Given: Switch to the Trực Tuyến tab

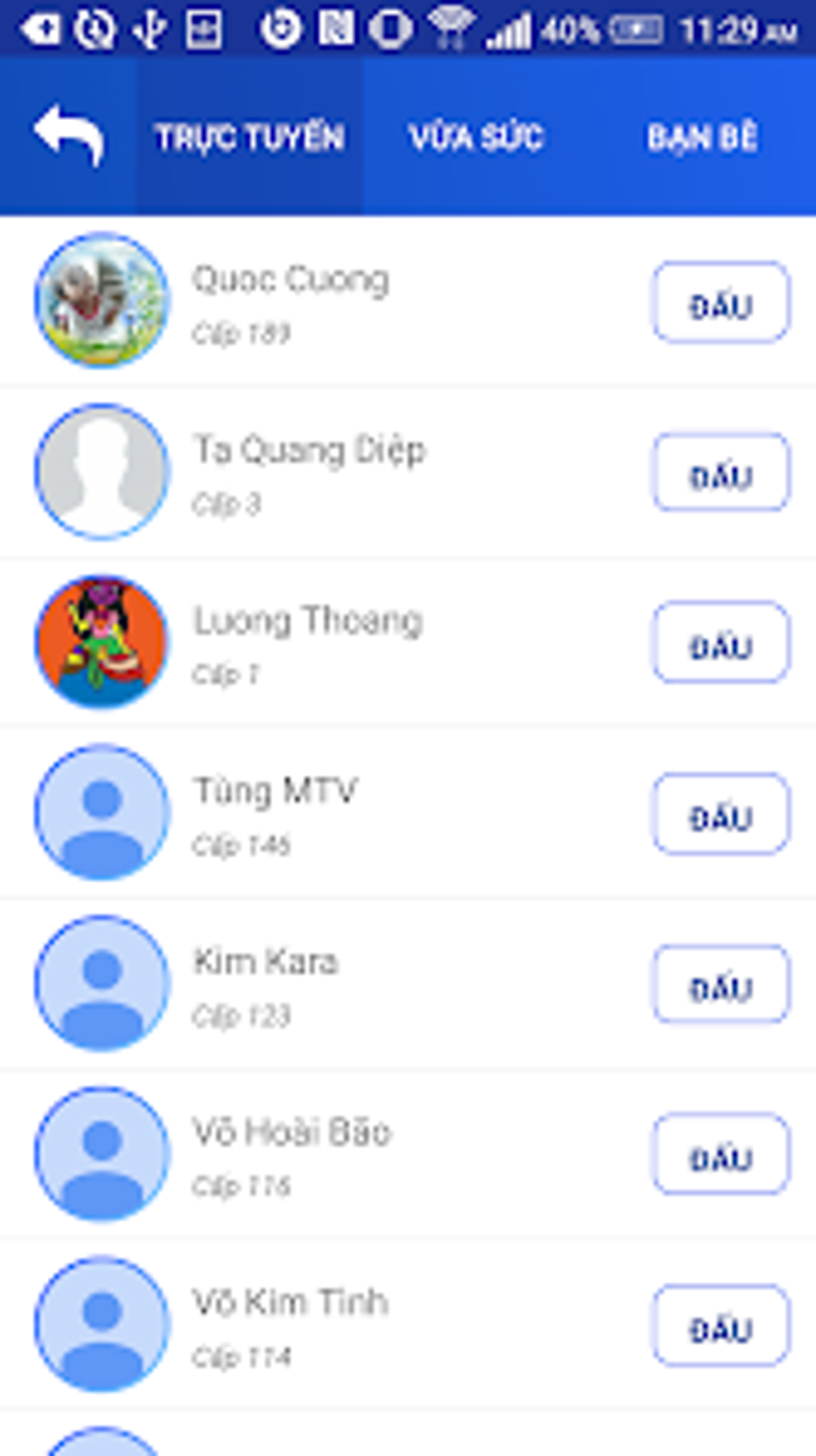Looking at the screenshot, I should tap(250, 137).
